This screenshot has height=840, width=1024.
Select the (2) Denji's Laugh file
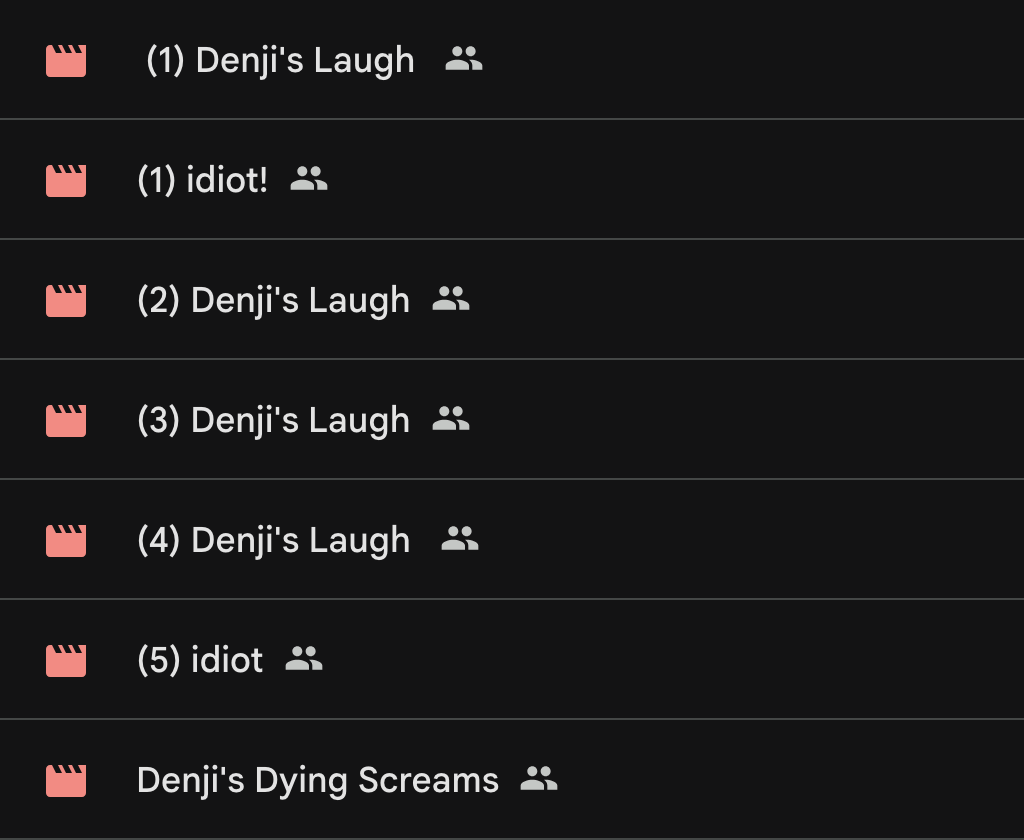coord(273,300)
